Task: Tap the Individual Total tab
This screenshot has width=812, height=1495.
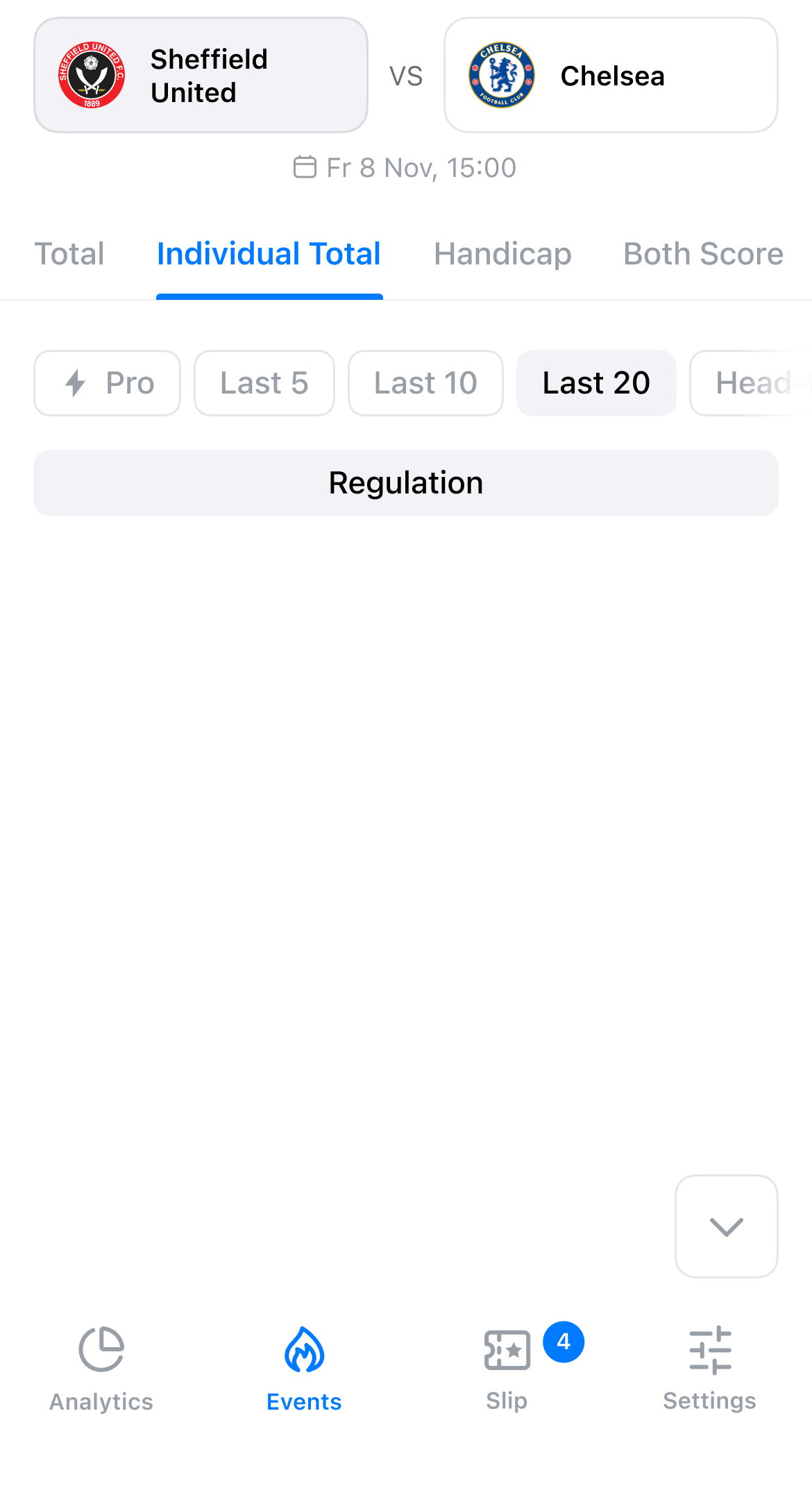Action: pos(269,254)
